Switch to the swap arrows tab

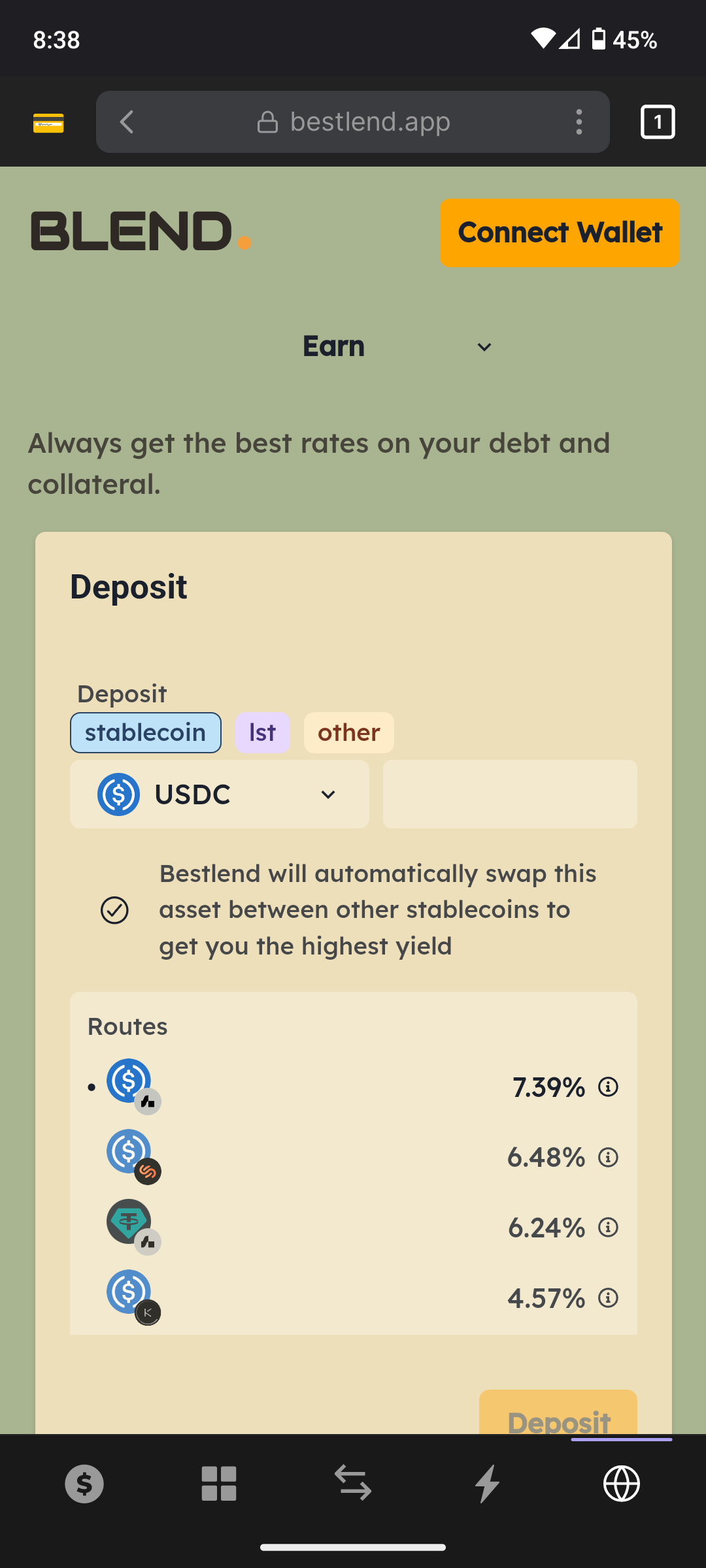(353, 1482)
